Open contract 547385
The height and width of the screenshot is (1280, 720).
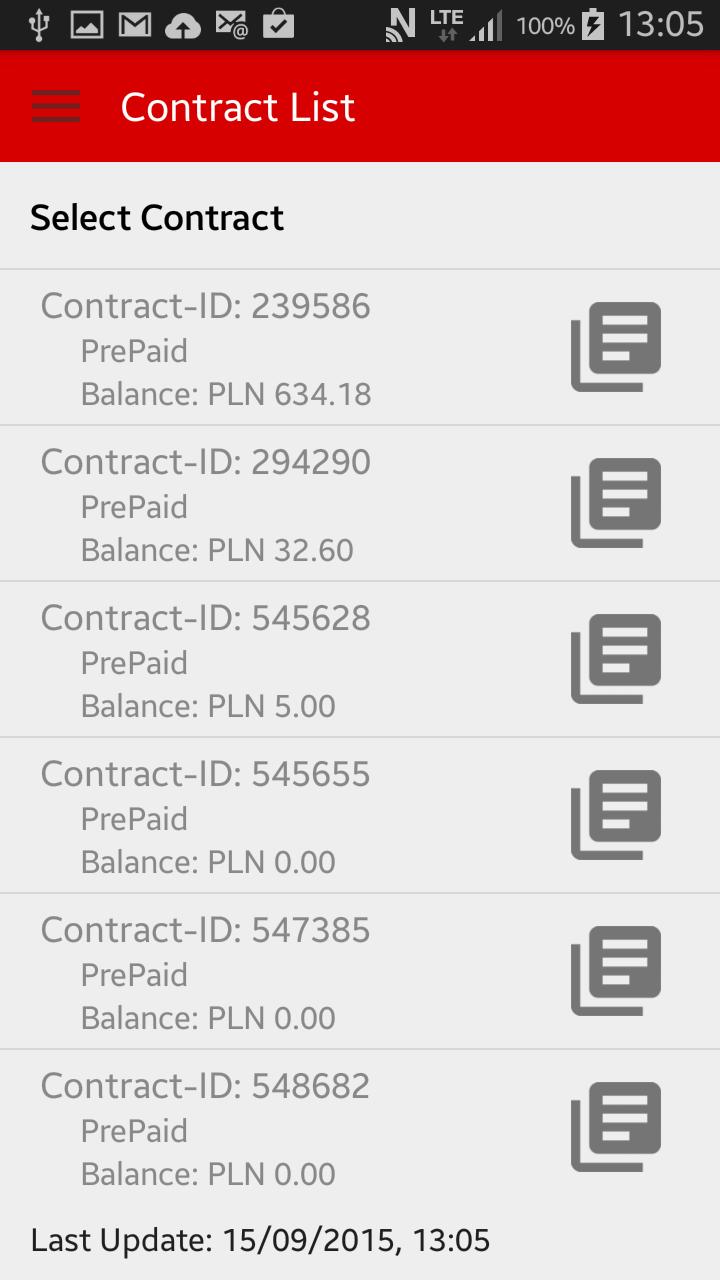(x=206, y=973)
